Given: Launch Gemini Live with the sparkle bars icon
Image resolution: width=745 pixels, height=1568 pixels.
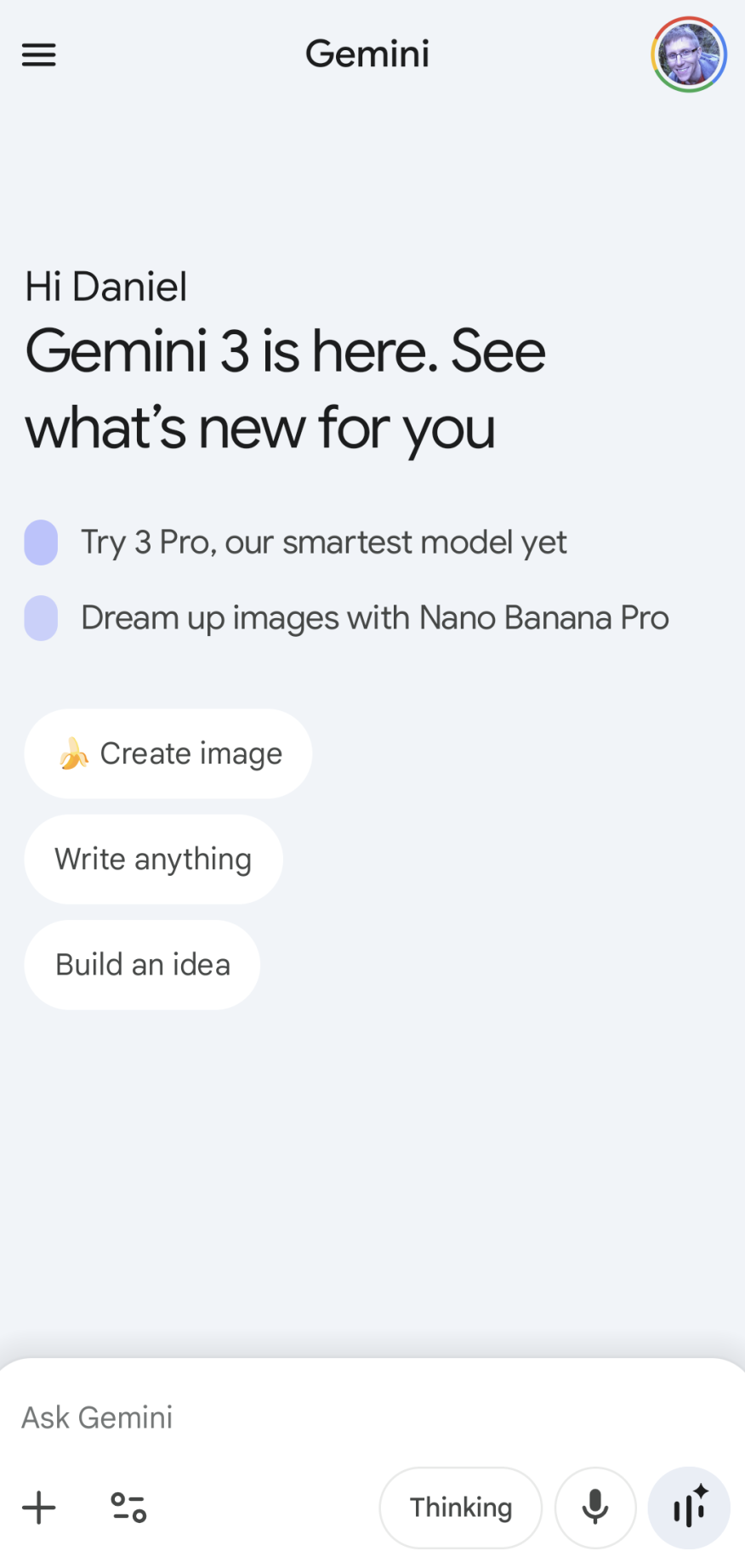Looking at the screenshot, I should click(x=690, y=1508).
